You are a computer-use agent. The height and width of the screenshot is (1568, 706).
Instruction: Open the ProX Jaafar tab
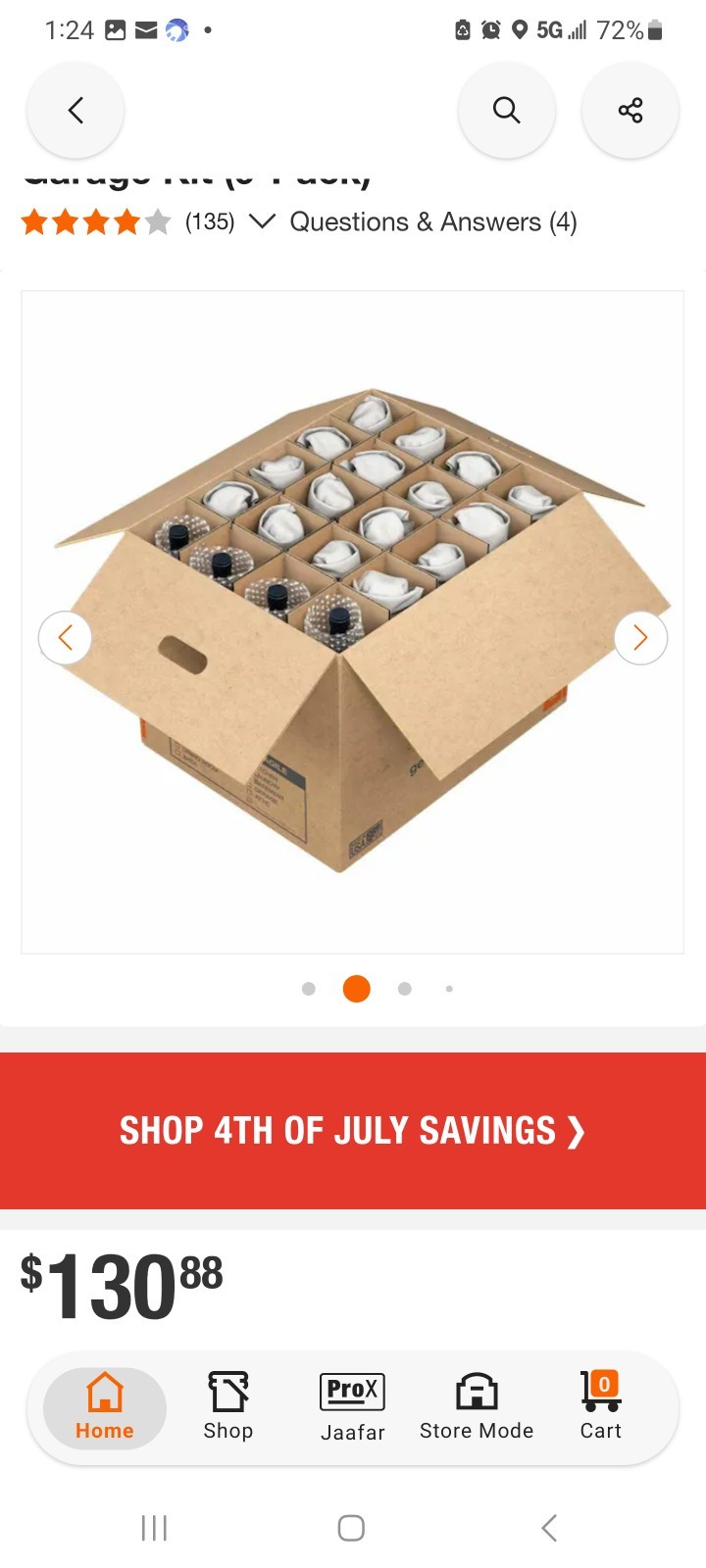pyautogui.click(x=353, y=1407)
